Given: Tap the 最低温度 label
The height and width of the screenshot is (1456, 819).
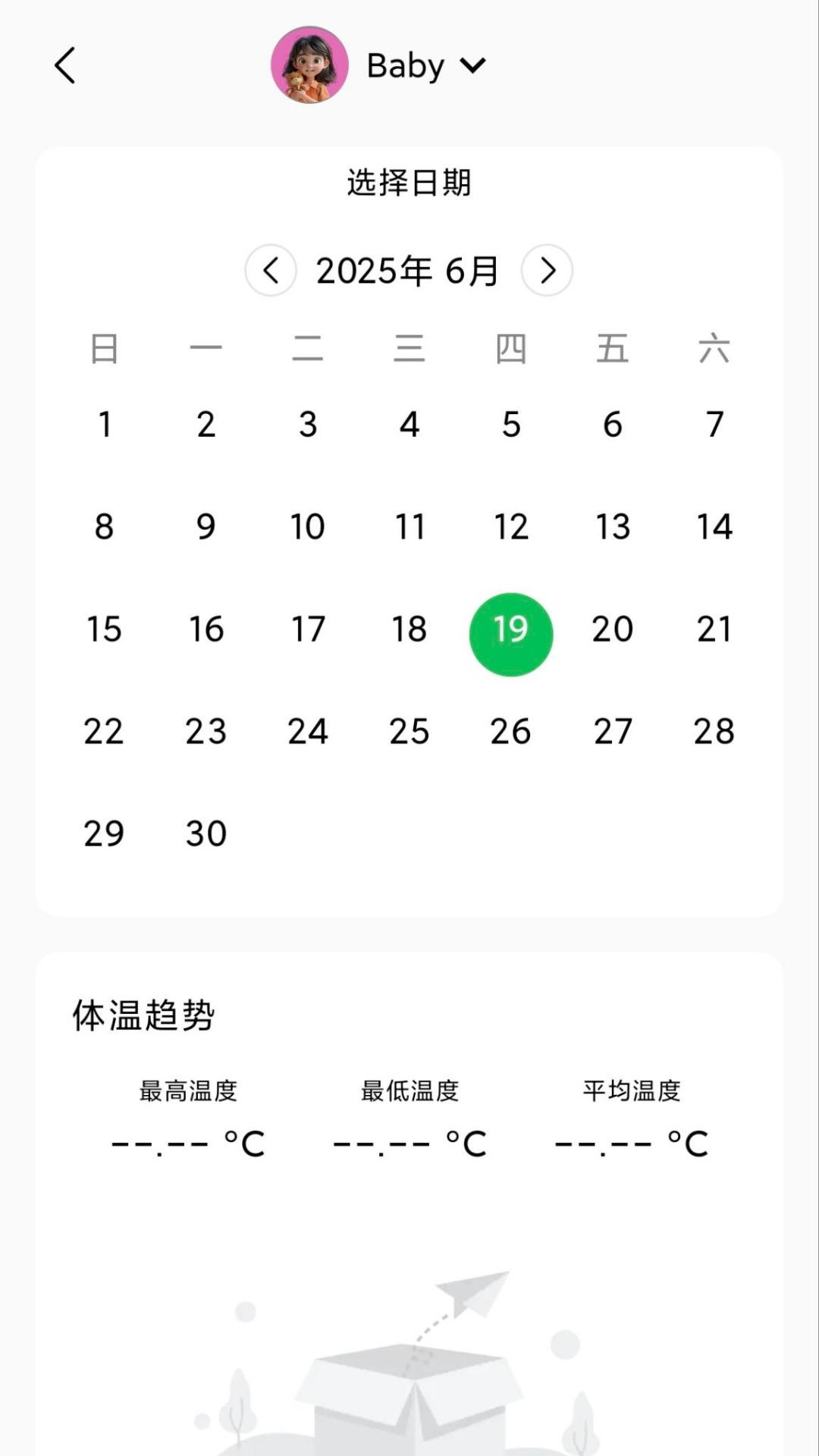Looking at the screenshot, I should coord(409,1091).
